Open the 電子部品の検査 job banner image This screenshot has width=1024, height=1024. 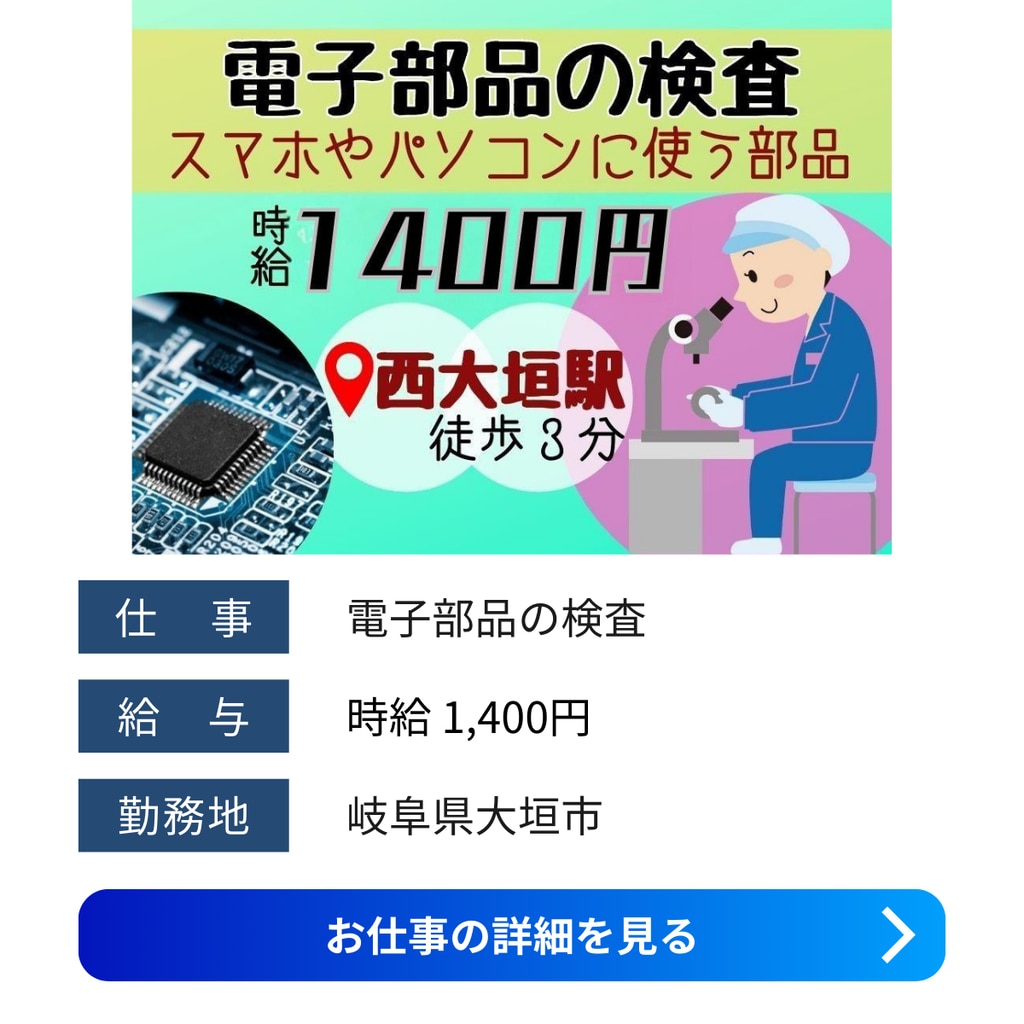click(511, 277)
